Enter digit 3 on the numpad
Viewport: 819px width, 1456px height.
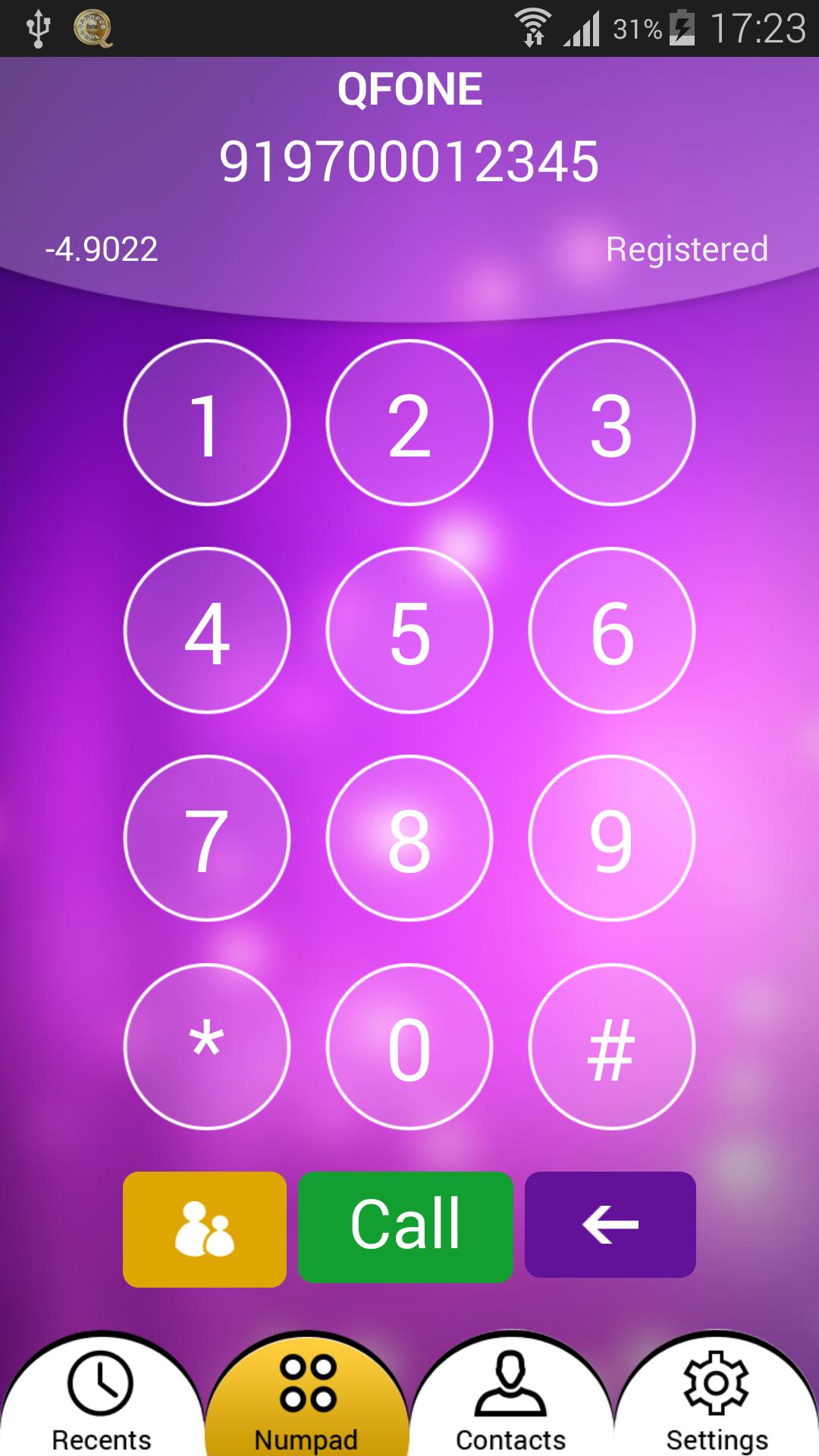click(612, 422)
